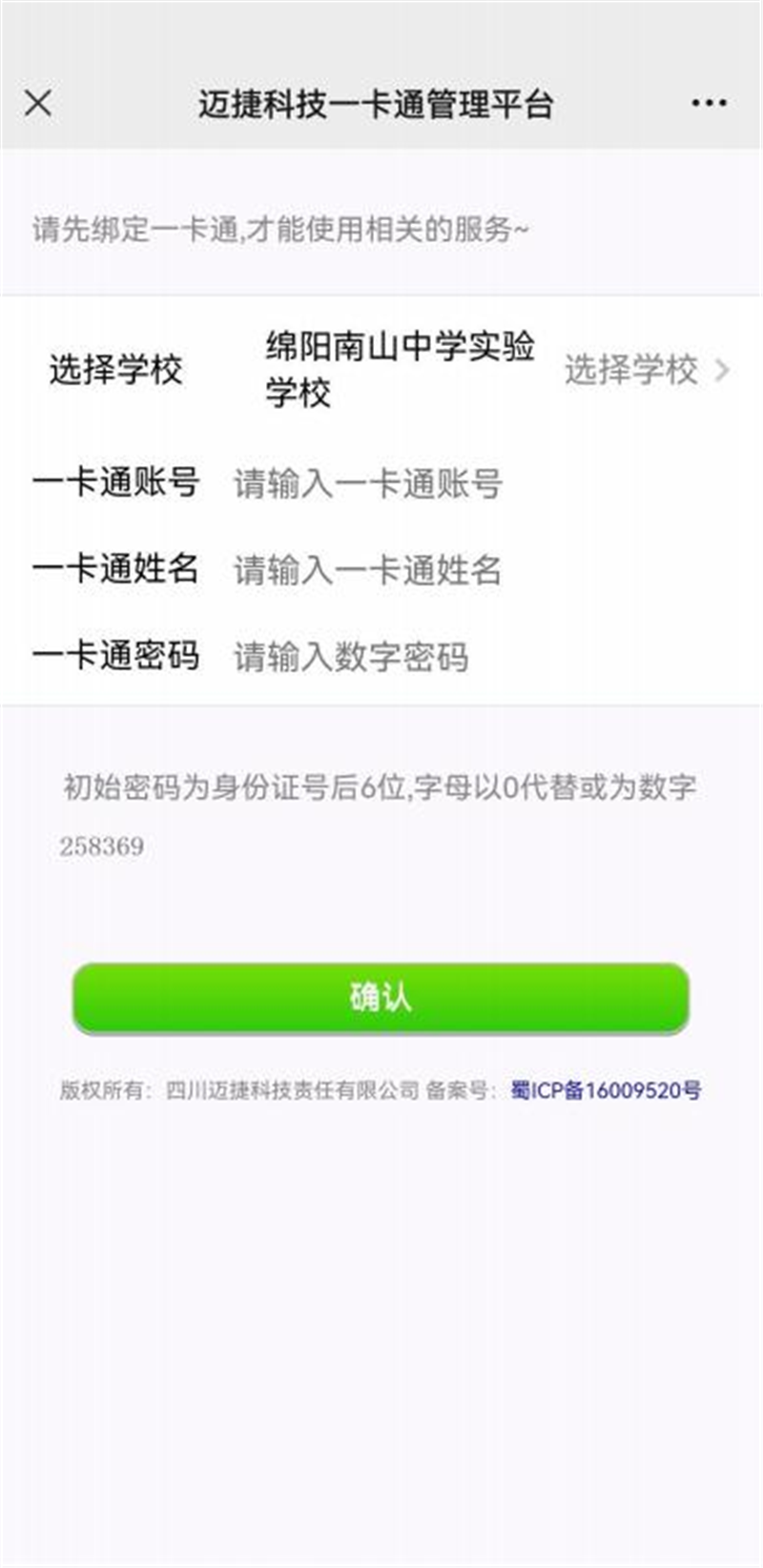Click the 一卡通账号 row label

[116, 482]
